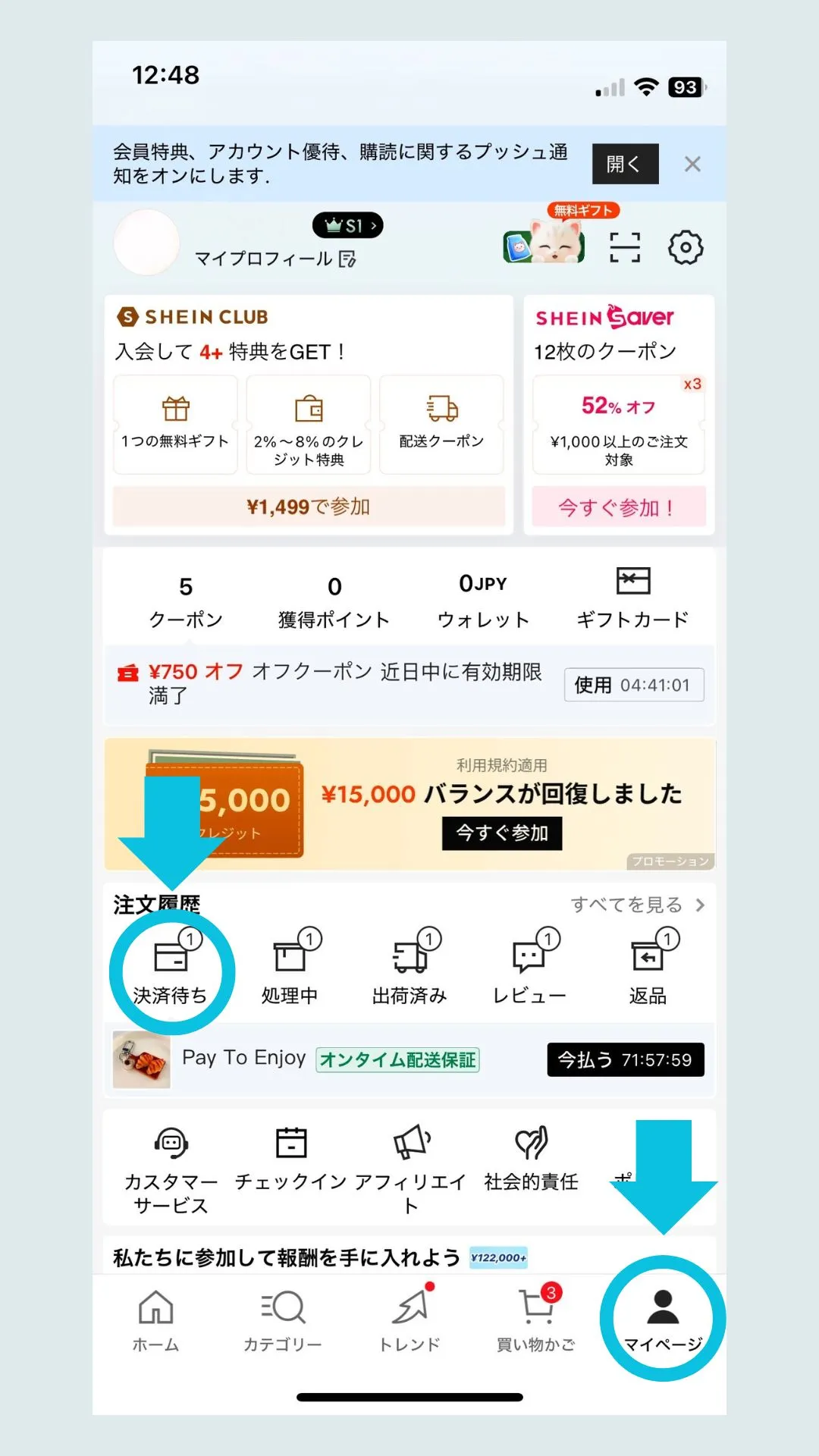The width and height of the screenshot is (819, 1456).
Task: Open the scan code icon
Action: pyautogui.click(x=625, y=247)
